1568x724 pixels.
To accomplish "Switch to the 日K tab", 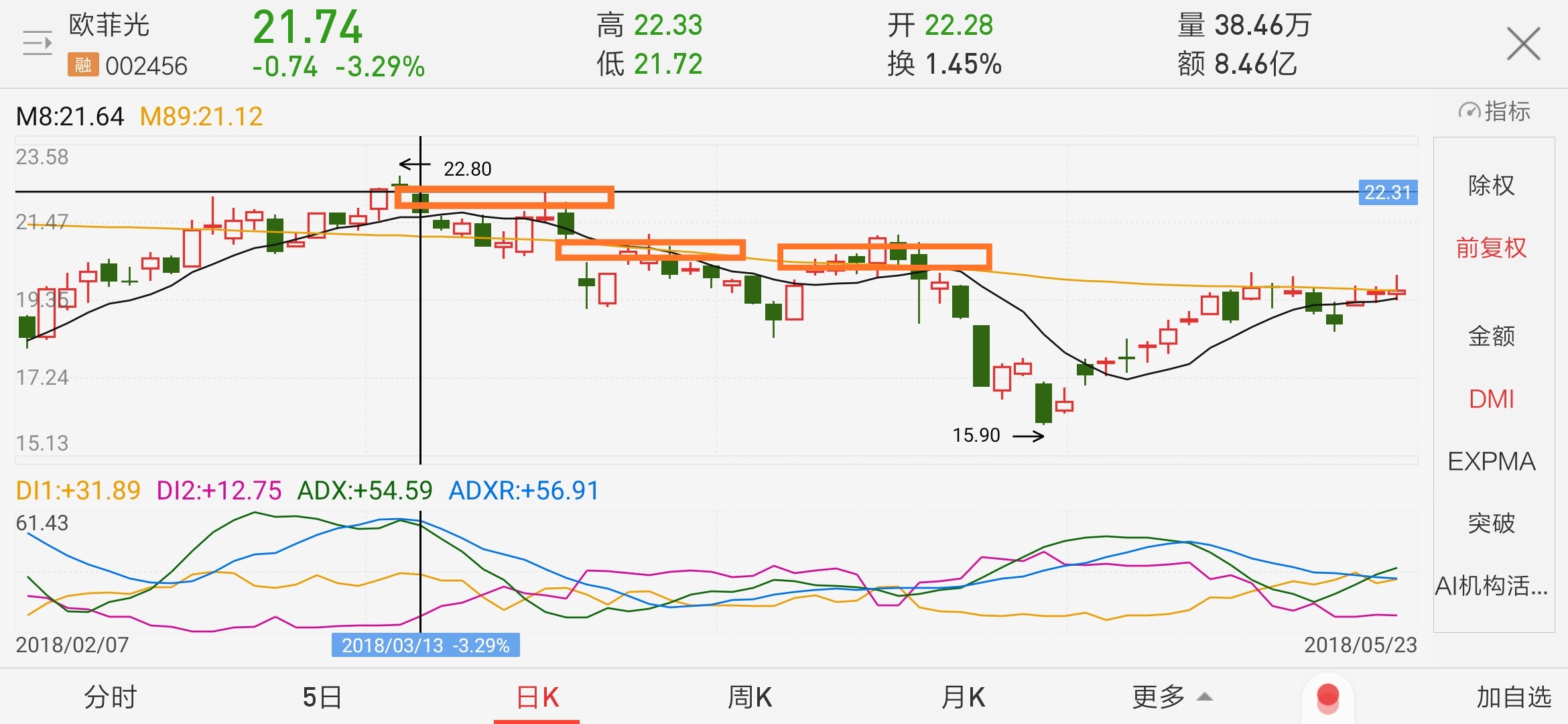I will (x=537, y=697).
